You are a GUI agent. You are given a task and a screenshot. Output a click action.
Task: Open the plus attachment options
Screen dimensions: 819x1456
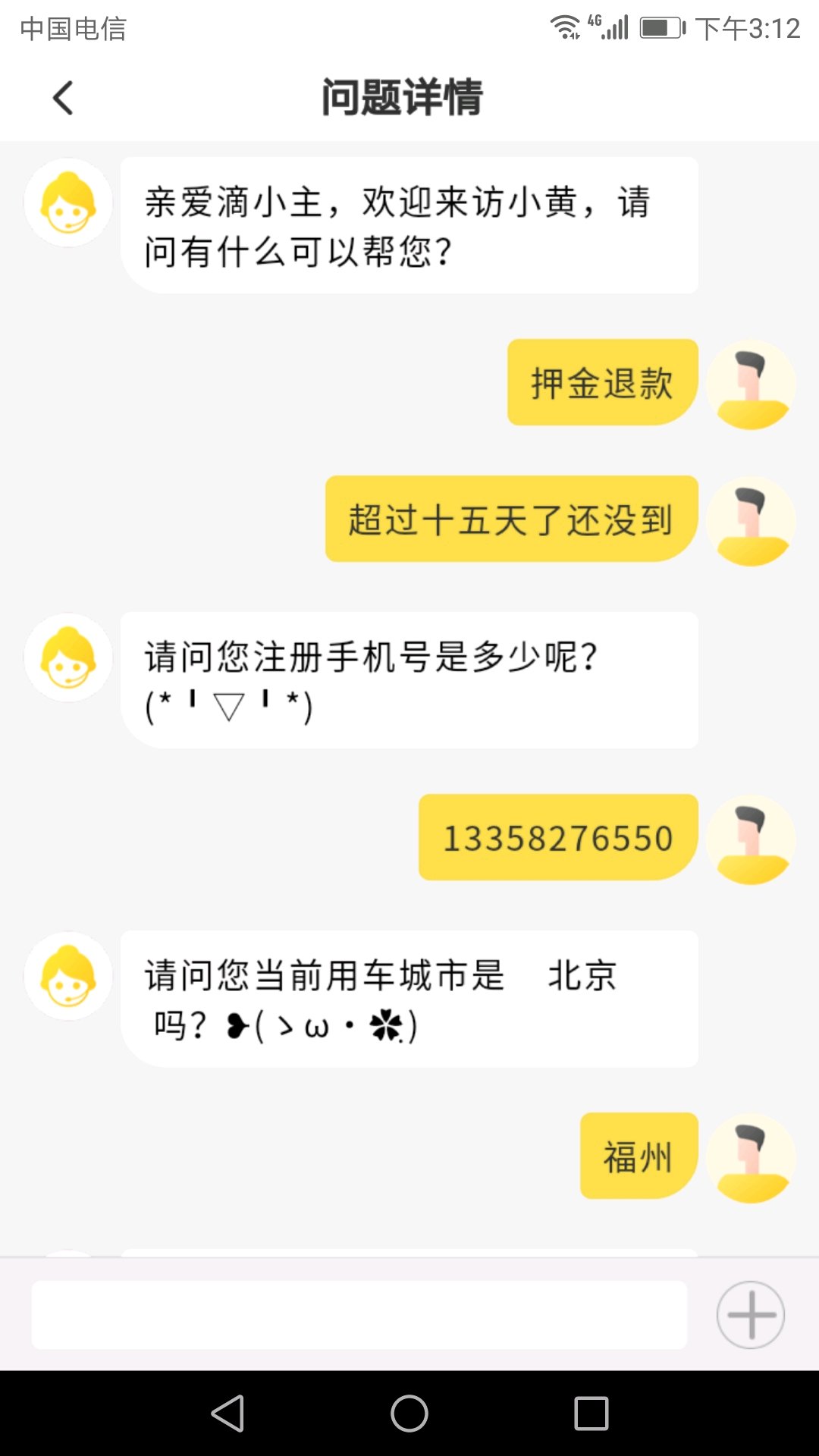coord(750,1315)
